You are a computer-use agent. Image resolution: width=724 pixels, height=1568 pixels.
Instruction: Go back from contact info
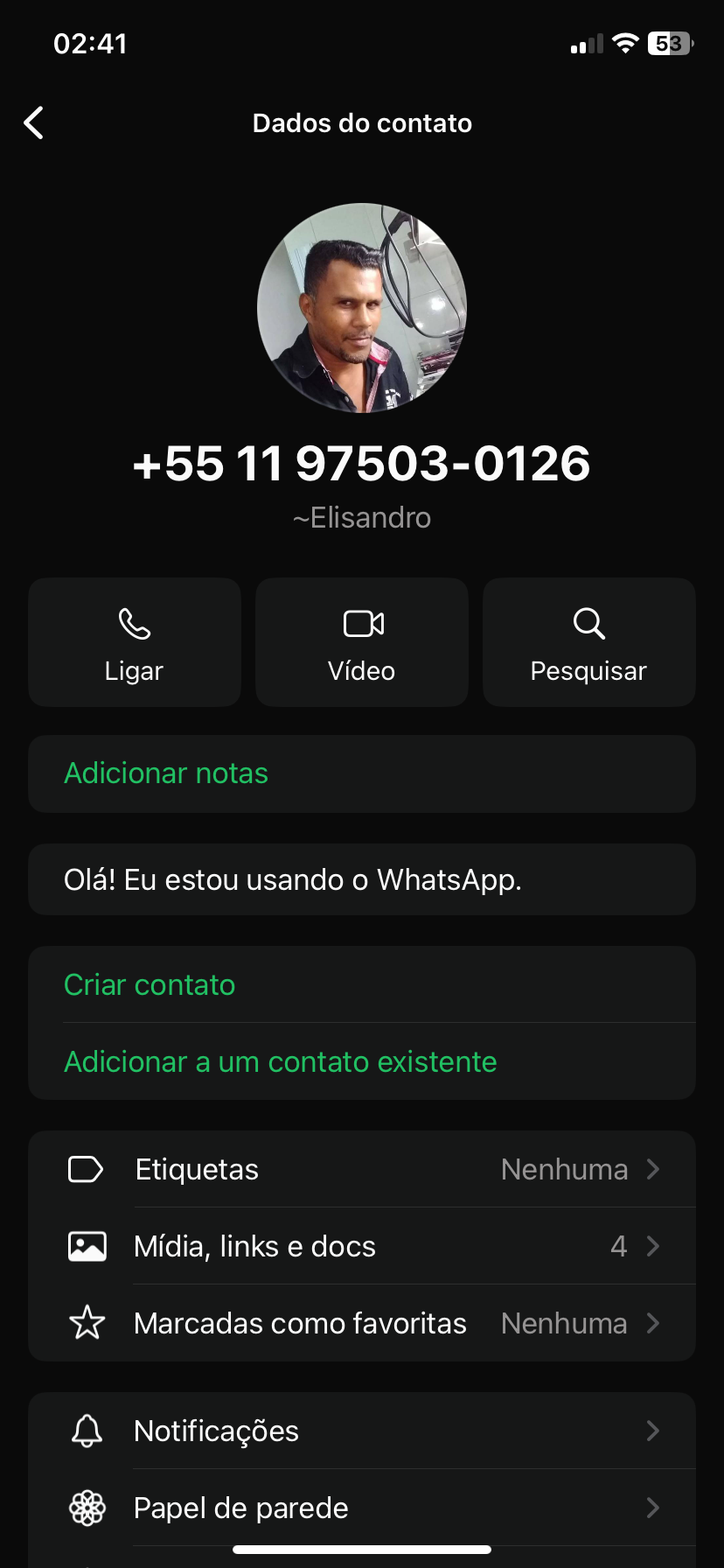click(x=34, y=123)
